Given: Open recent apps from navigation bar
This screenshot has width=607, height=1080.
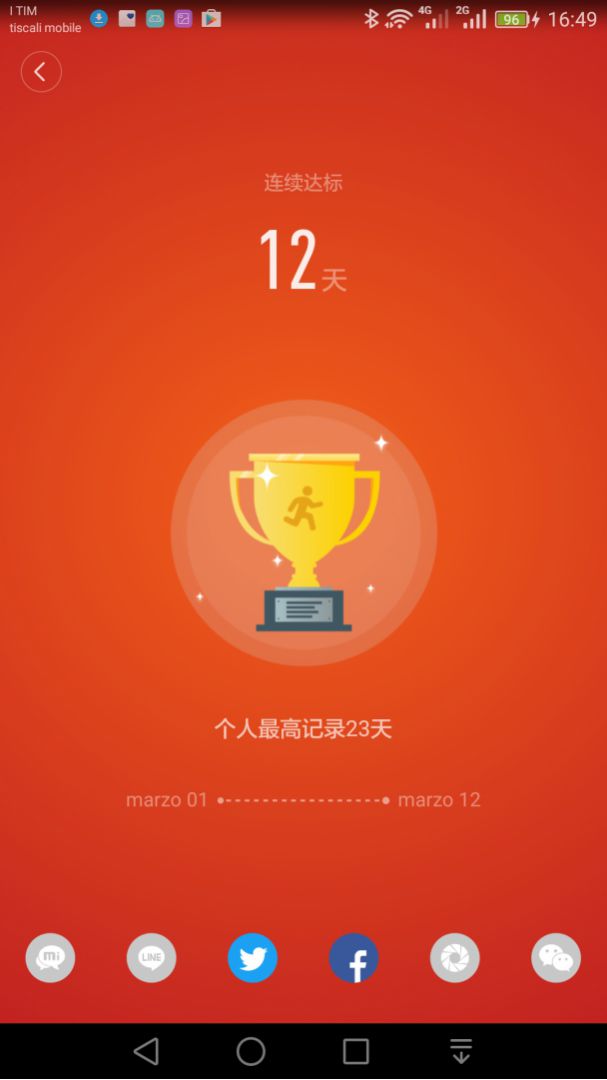Looking at the screenshot, I should tap(356, 1051).
